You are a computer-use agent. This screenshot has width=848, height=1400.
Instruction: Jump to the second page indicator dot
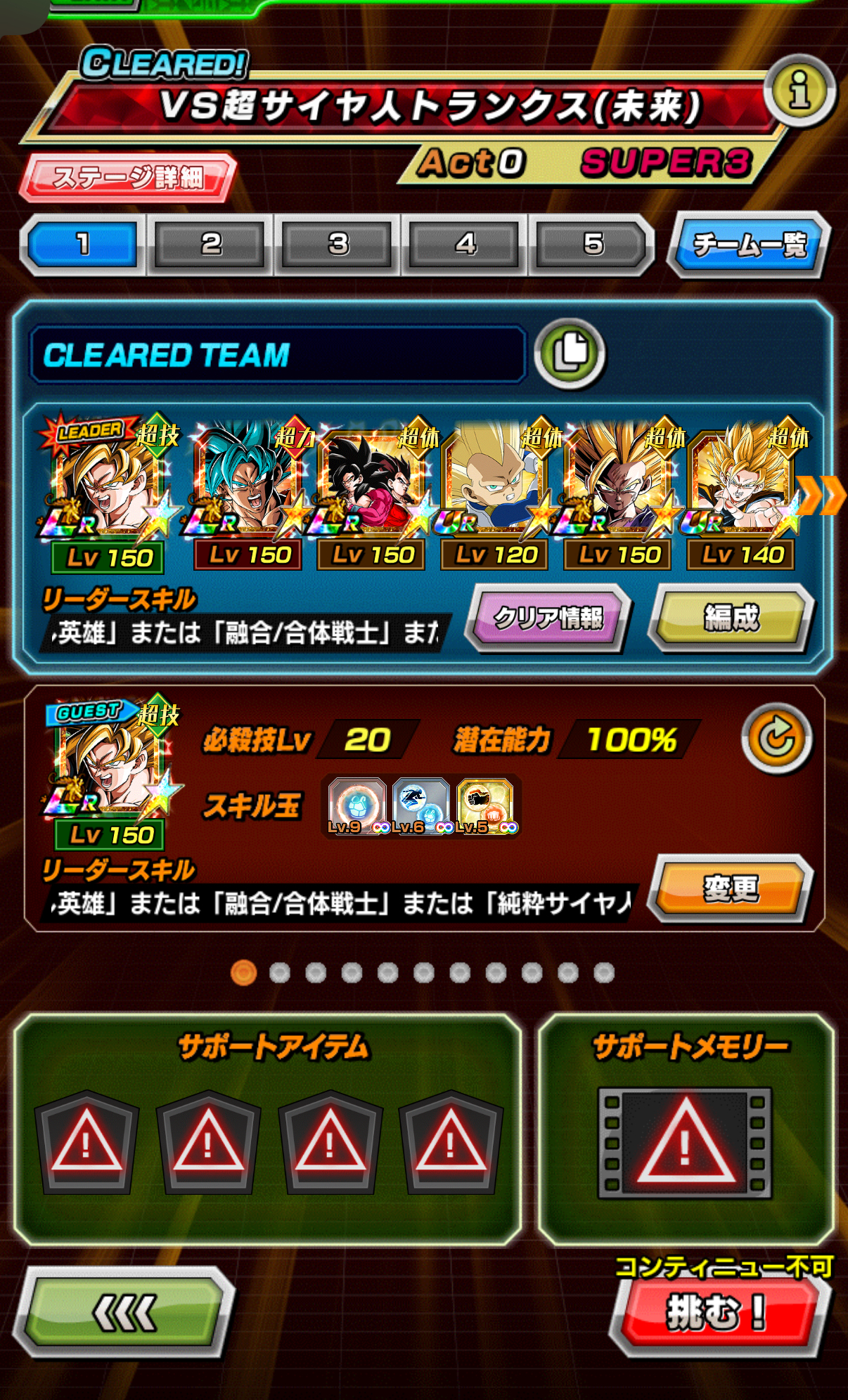[x=280, y=973]
